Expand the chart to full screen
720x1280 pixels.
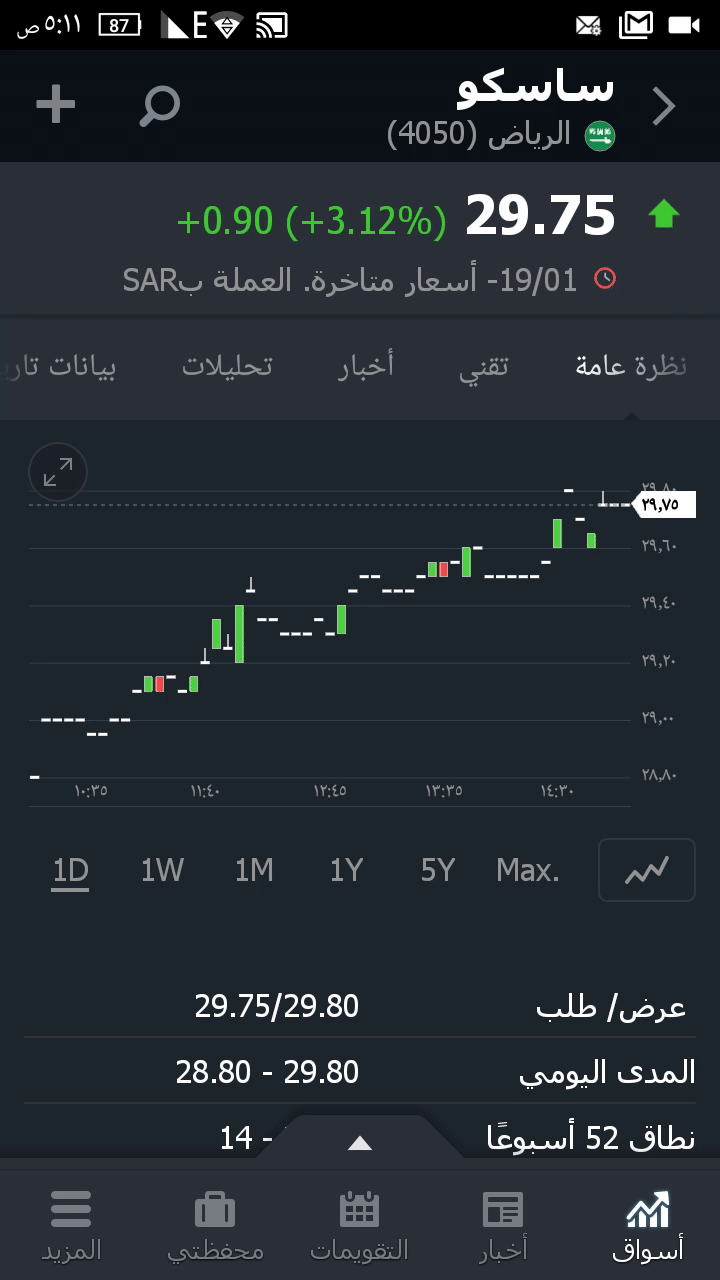coord(59,472)
